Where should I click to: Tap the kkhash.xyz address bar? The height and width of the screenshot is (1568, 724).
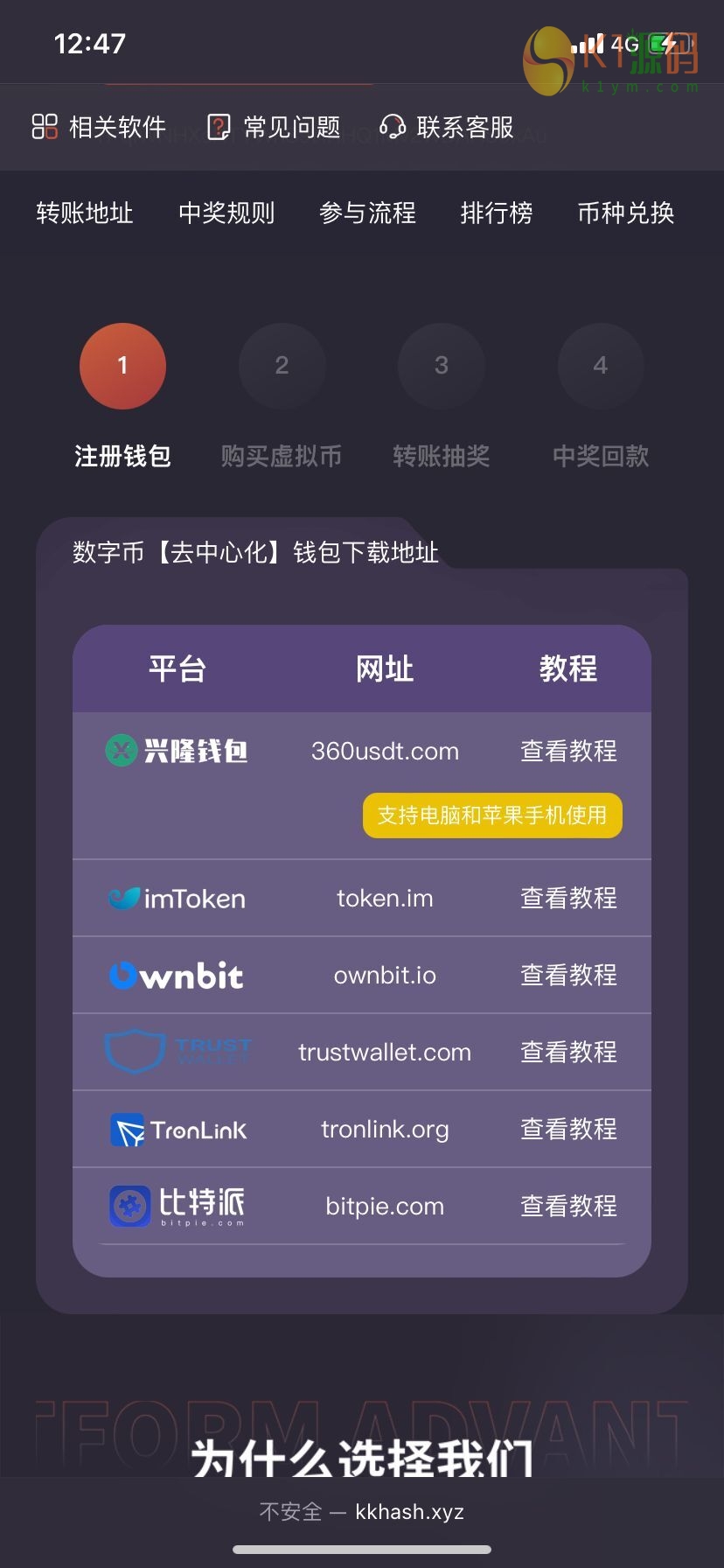pyautogui.click(x=362, y=1511)
